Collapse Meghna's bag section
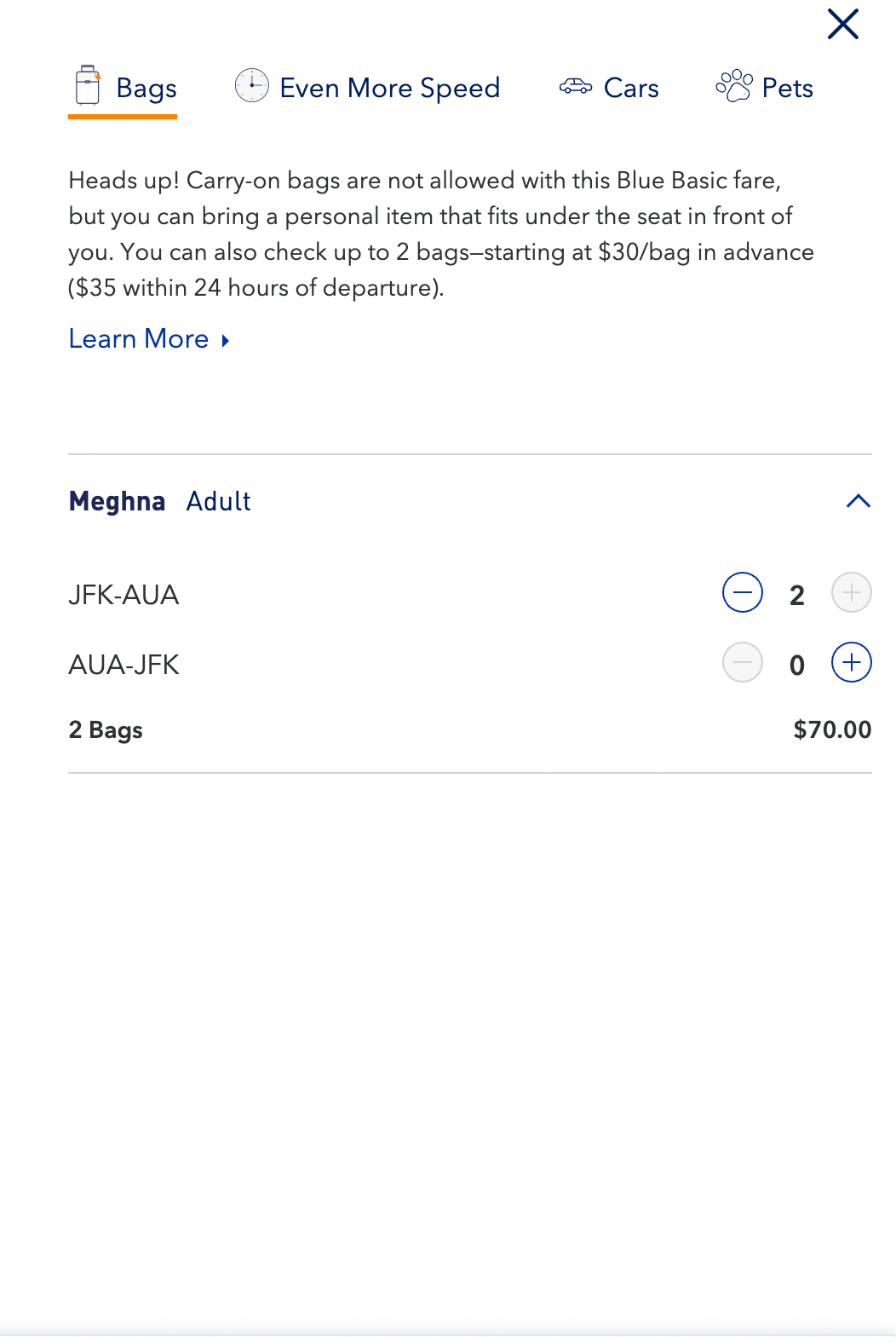The width and height of the screenshot is (896, 1343). point(858,501)
